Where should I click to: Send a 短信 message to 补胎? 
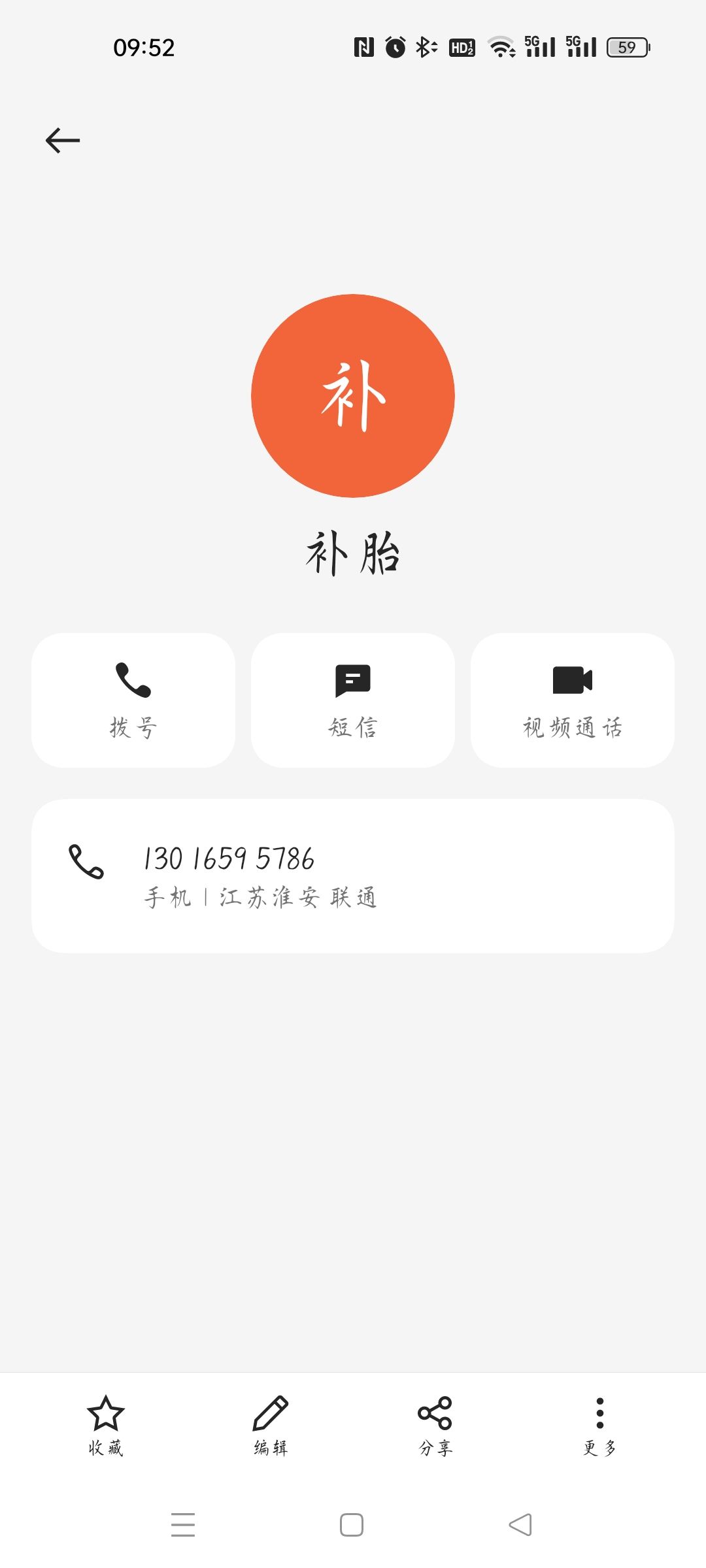tap(353, 700)
